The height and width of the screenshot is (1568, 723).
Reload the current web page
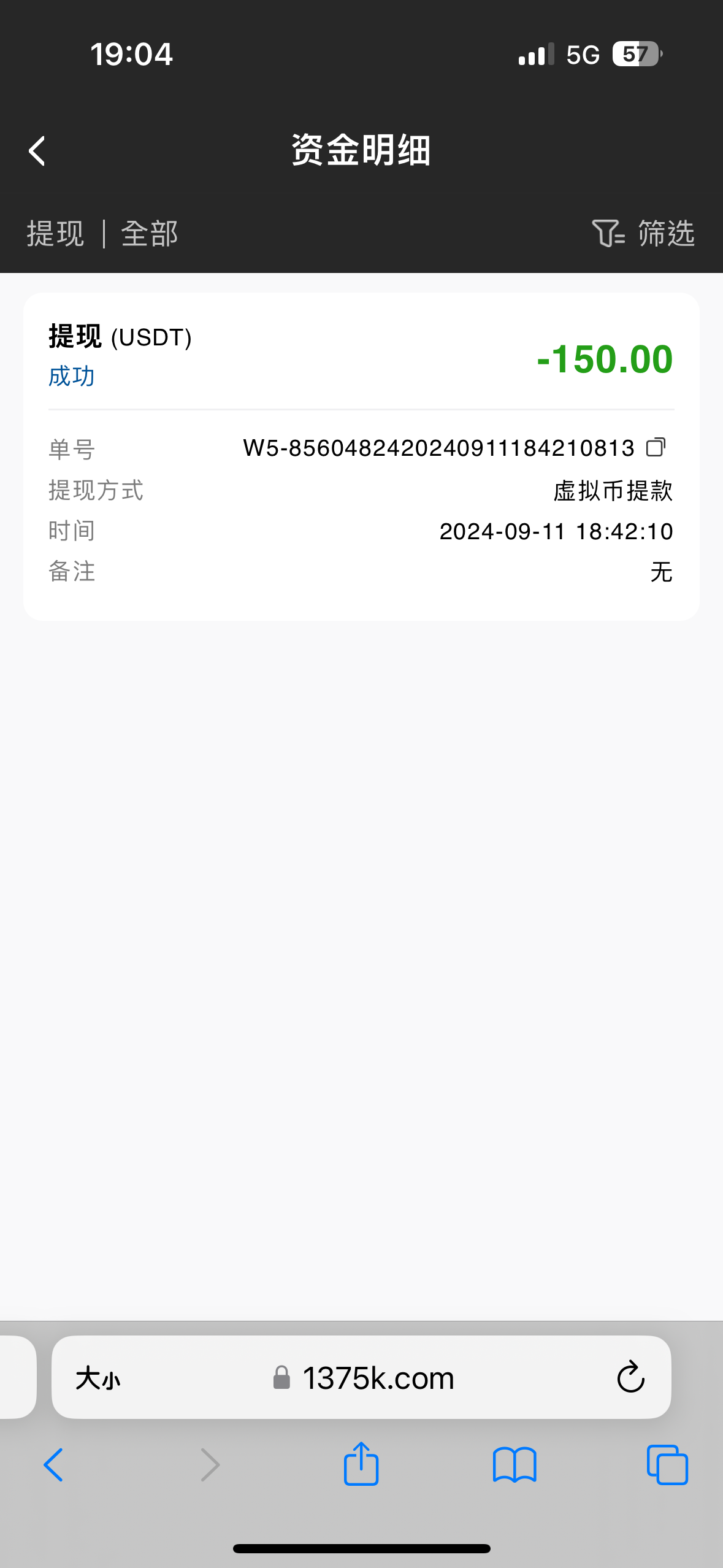pos(630,1378)
